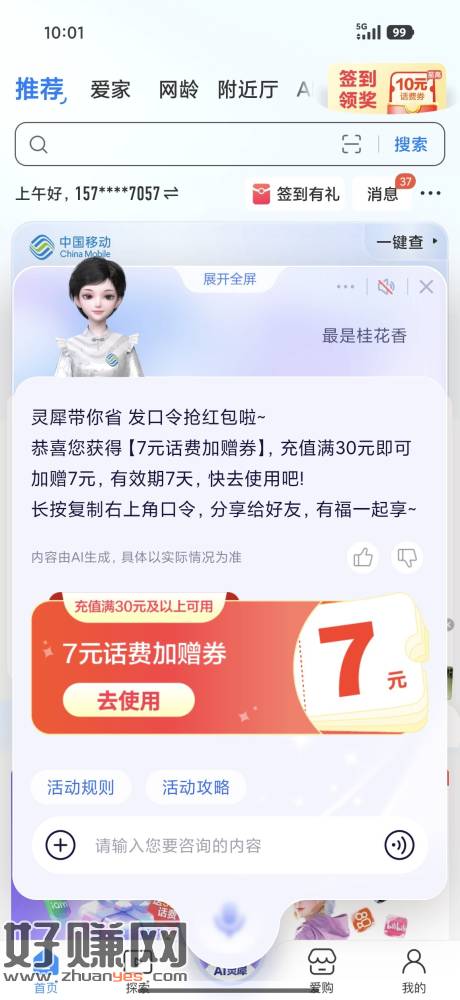Switch to the 爱家 tab
Image resolution: width=460 pixels, height=1000 pixels.
(110, 90)
